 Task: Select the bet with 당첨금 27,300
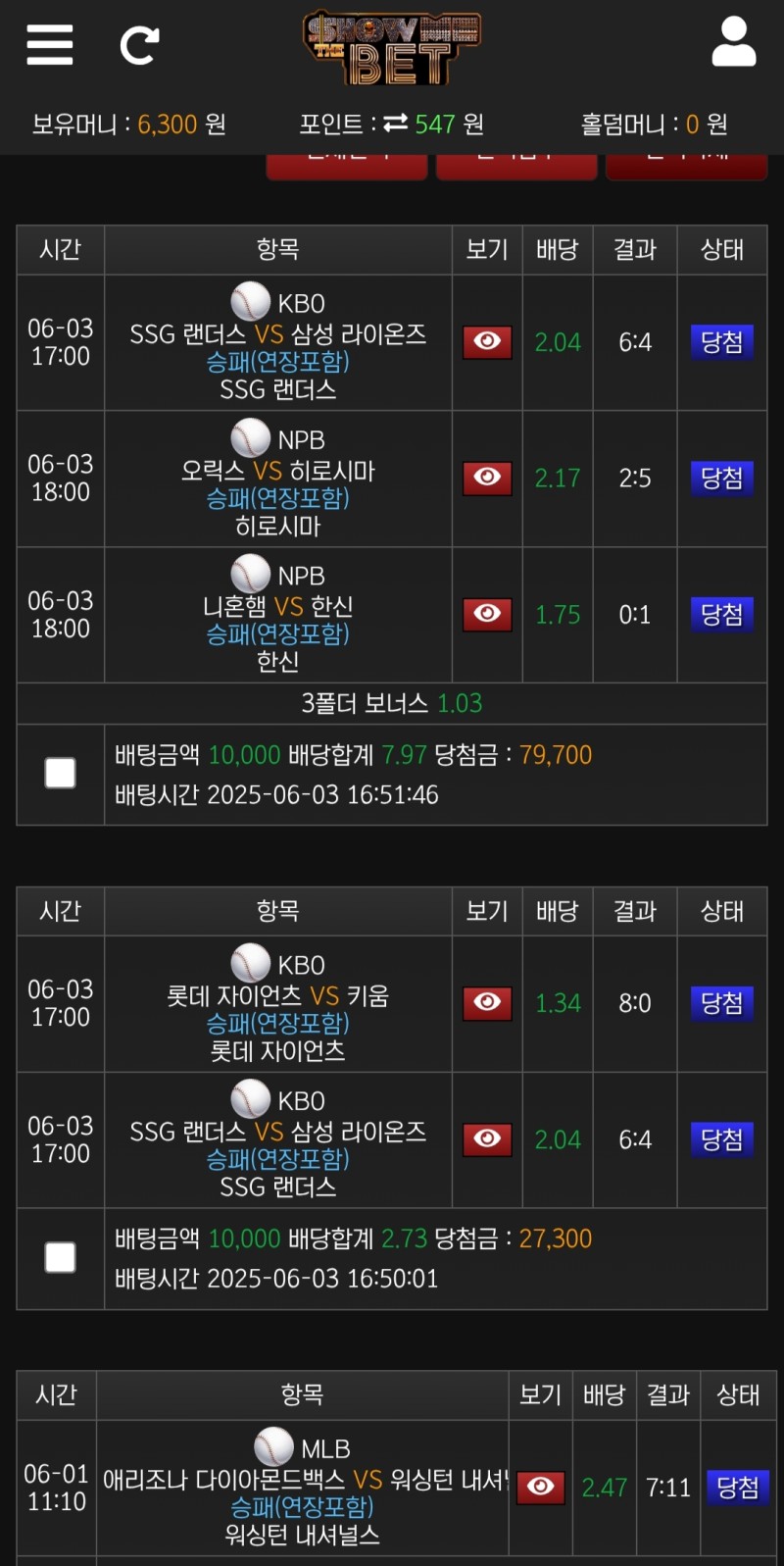click(61, 1257)
